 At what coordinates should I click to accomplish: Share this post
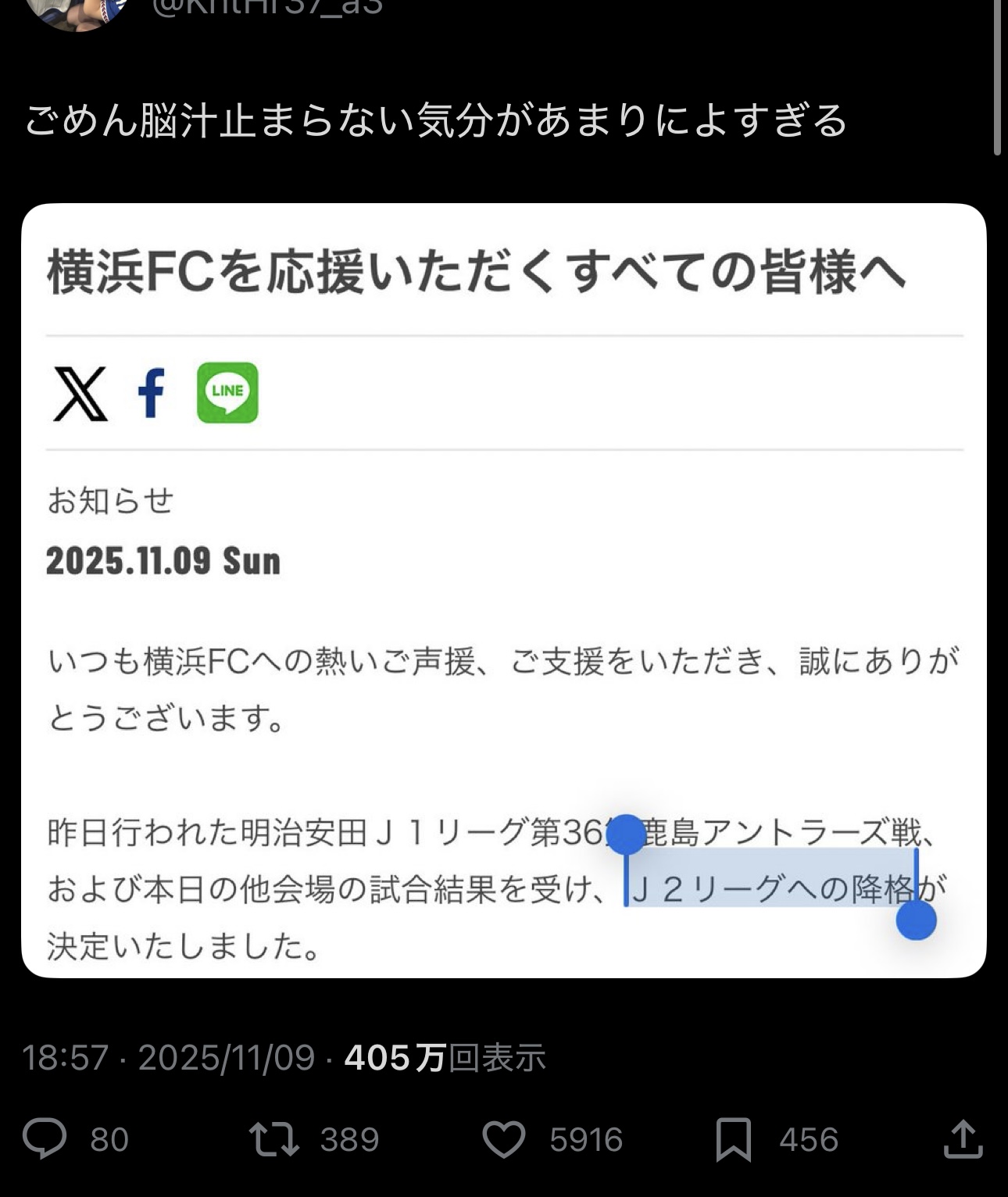click(962, 1138)
